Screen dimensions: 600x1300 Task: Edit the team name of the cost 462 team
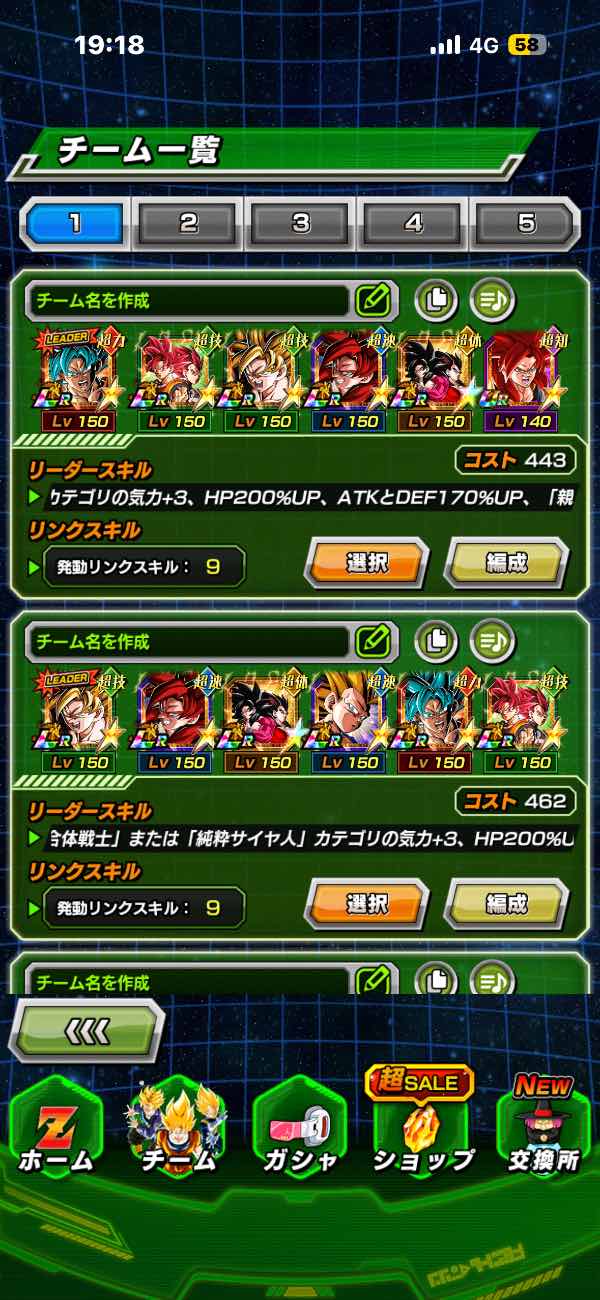(x=372, y=641)
